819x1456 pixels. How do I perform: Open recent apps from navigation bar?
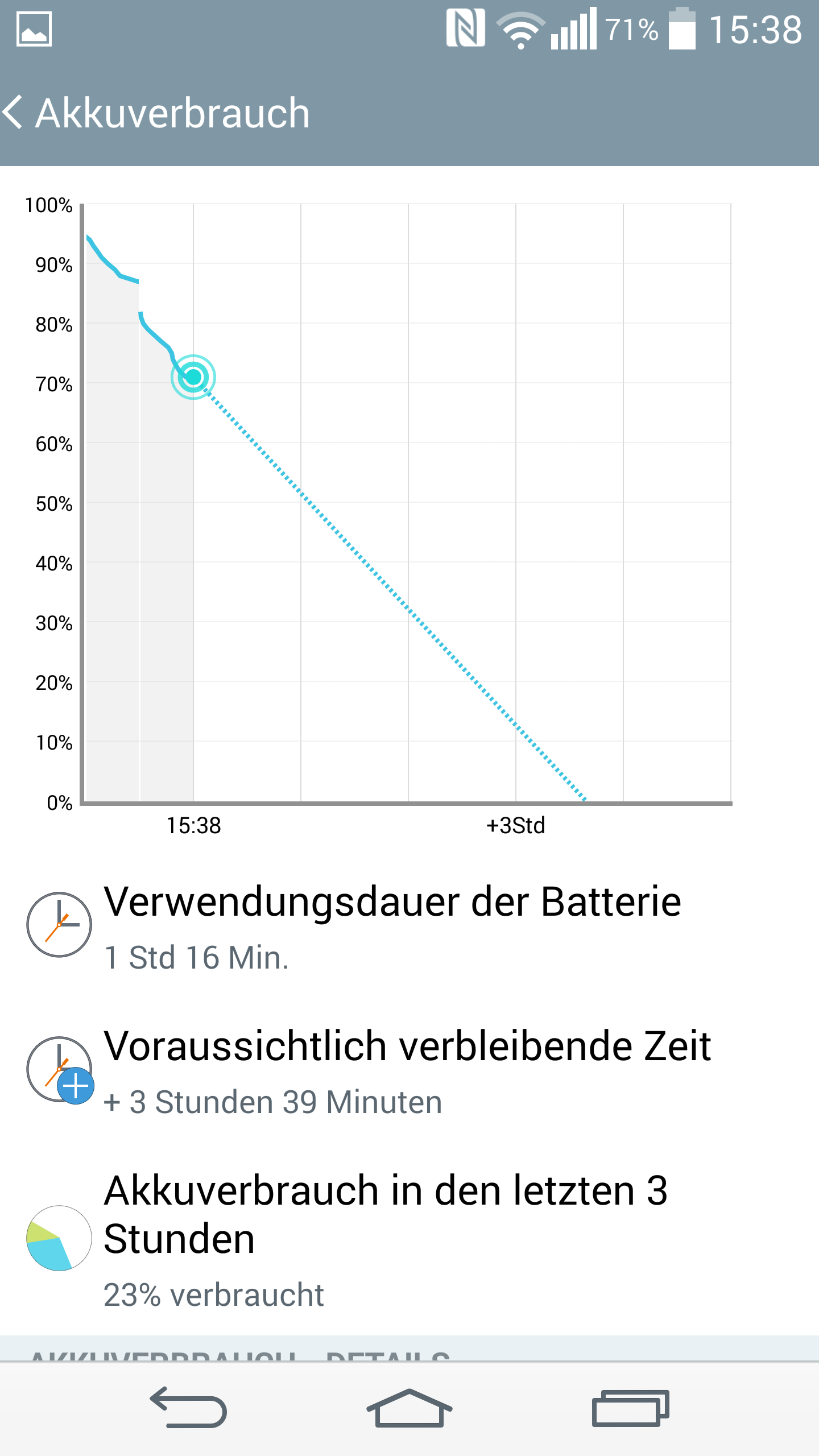(630, 1408)
